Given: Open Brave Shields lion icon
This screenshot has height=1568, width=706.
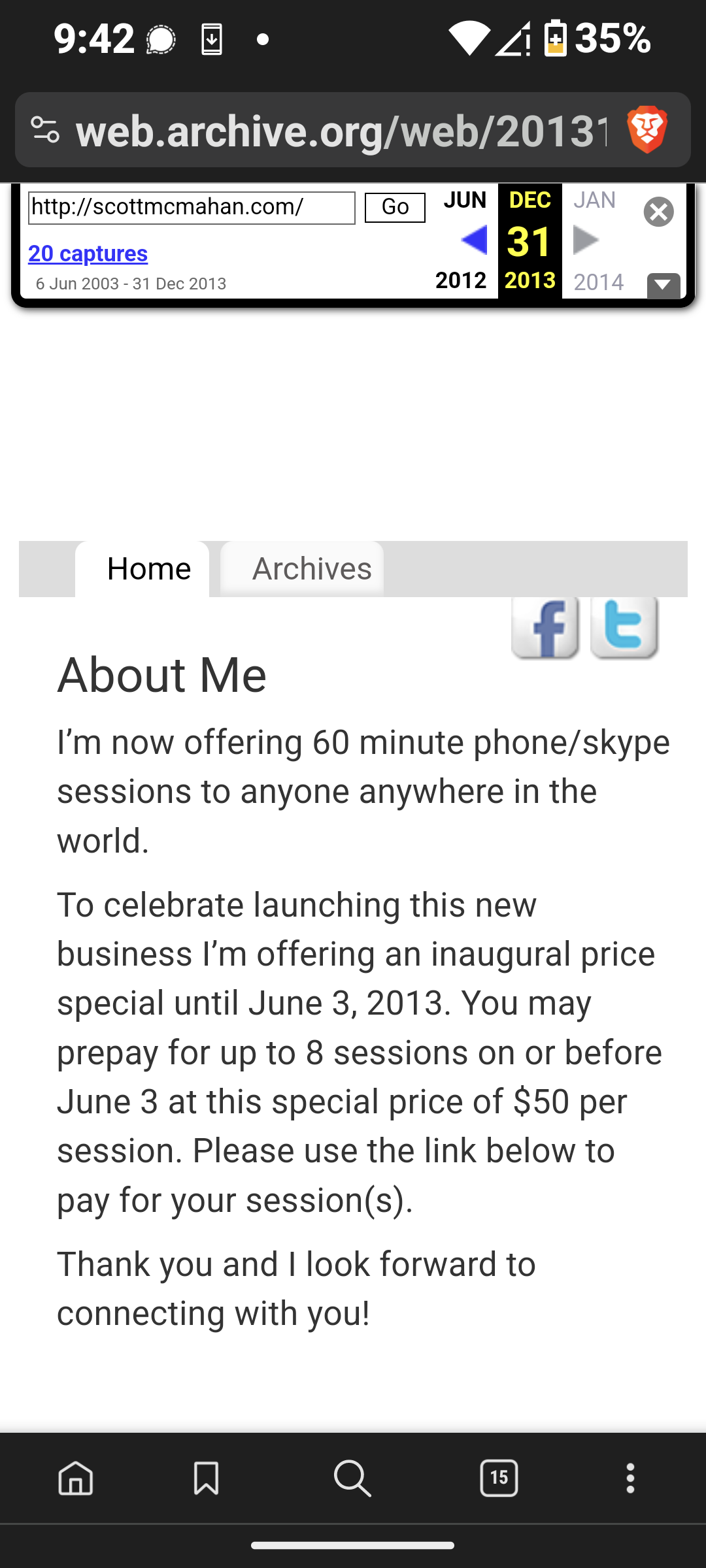Looking at the screenshot, I should pyautogui.click(x=647, y=130).
